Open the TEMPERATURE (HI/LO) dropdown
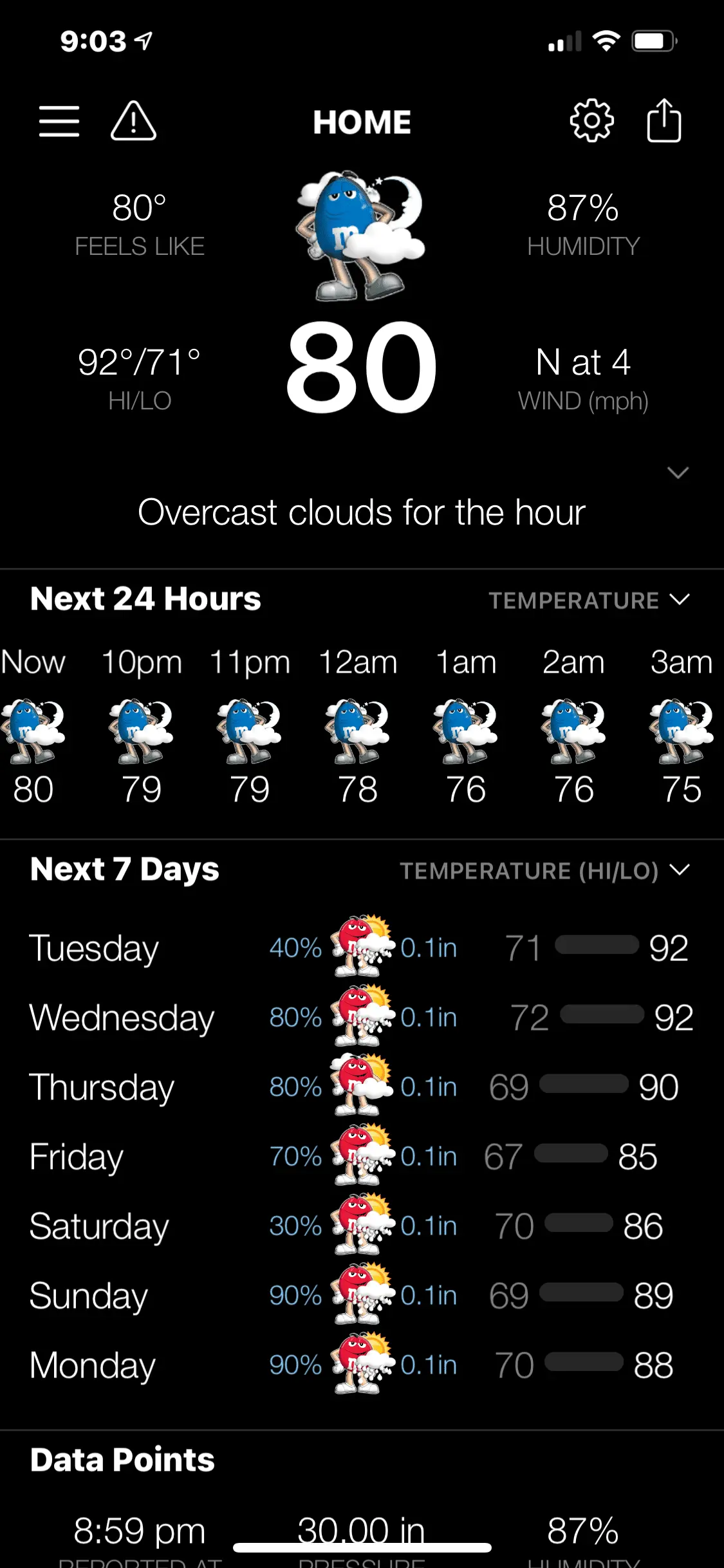 [544, 871]
